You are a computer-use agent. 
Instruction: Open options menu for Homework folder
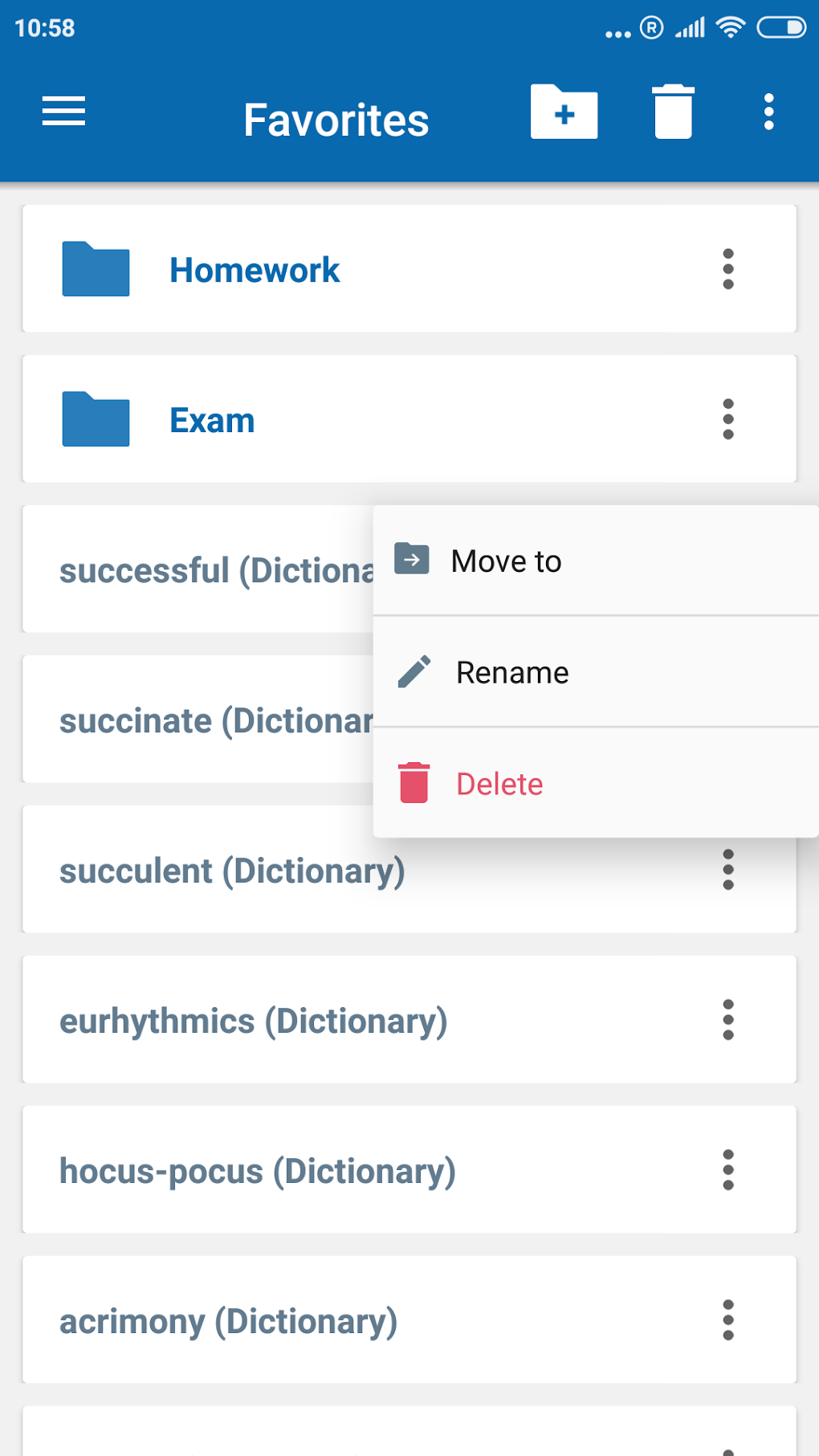(x=727, y=269)
